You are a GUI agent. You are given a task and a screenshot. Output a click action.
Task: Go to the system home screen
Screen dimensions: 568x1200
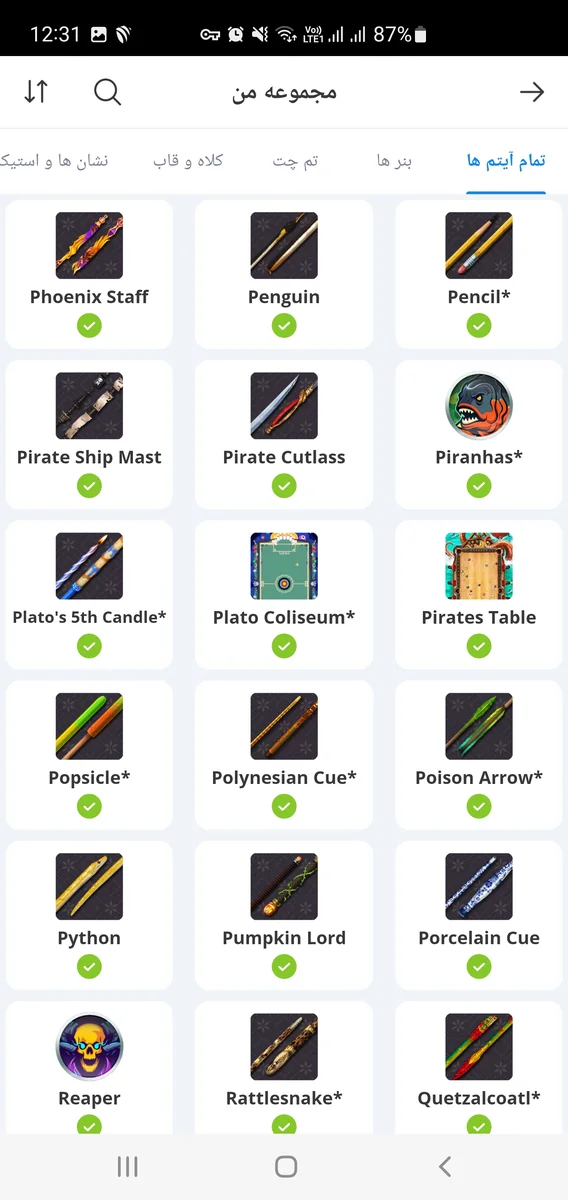pyautogui.click(x=285, y=1166)
